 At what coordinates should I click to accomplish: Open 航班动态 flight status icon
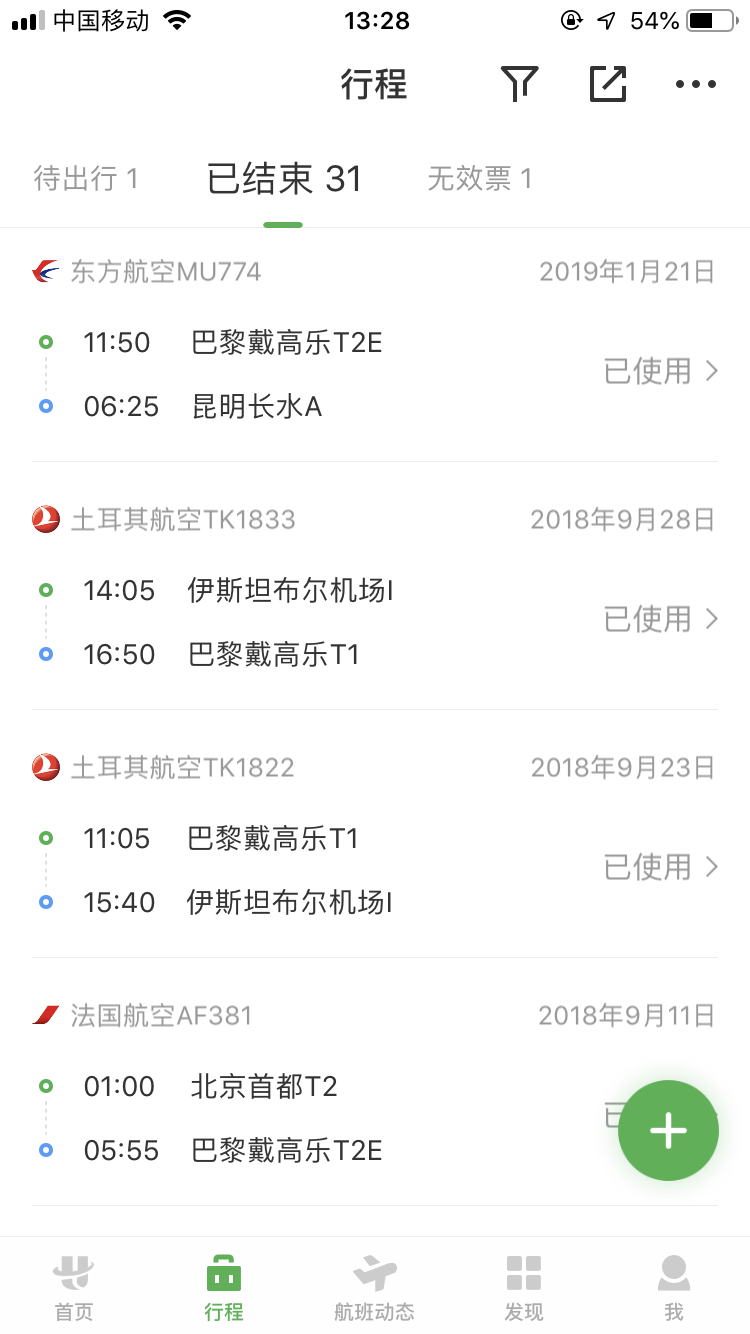(x=374, y=1285)
